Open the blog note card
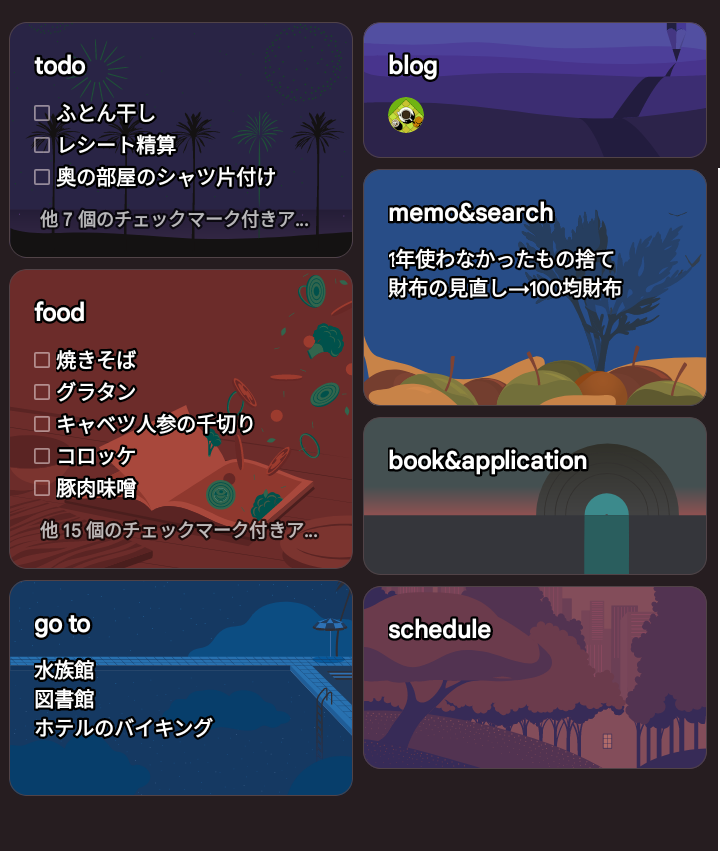 click(x=534, y=66)
